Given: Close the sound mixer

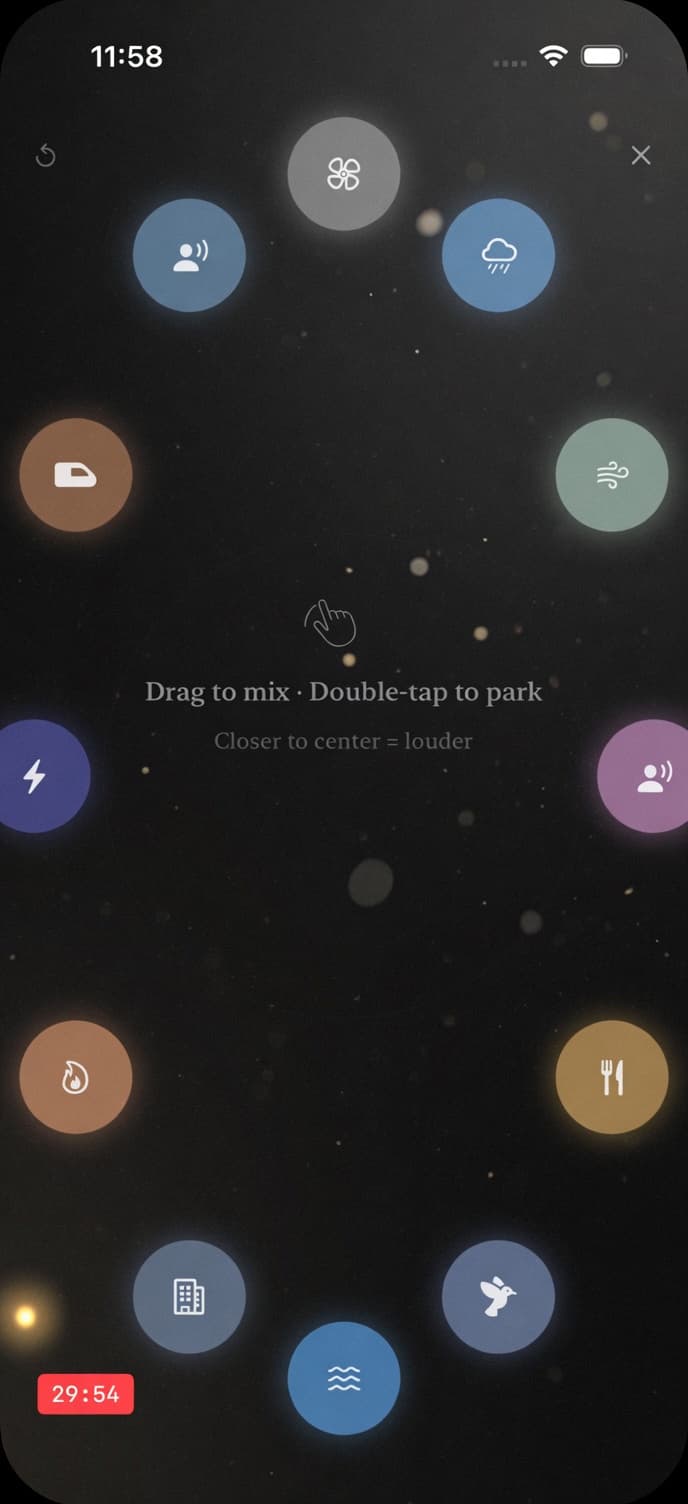Looking at the screenshot, I should [x=641, y=155].
